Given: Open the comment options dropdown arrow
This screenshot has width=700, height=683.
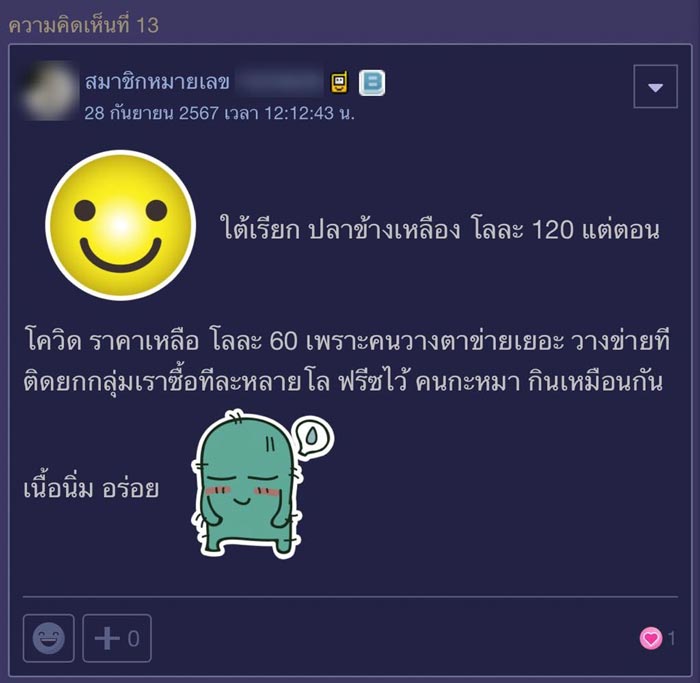Looking at the screenshot, I should [656, 87].
